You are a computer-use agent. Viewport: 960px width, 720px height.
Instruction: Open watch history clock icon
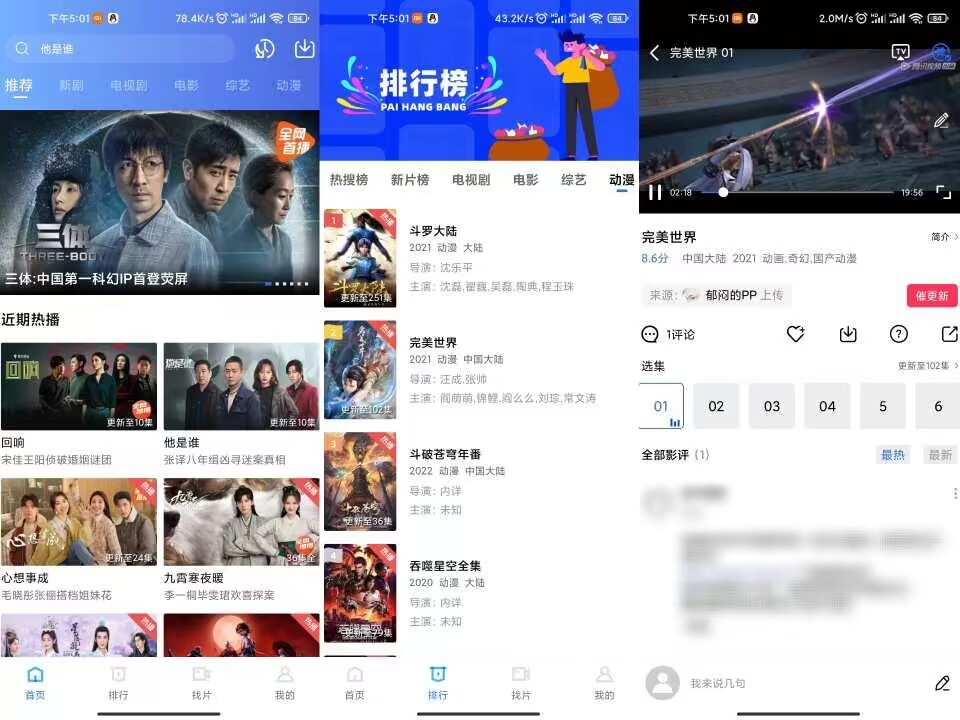[x=264, y=49]
